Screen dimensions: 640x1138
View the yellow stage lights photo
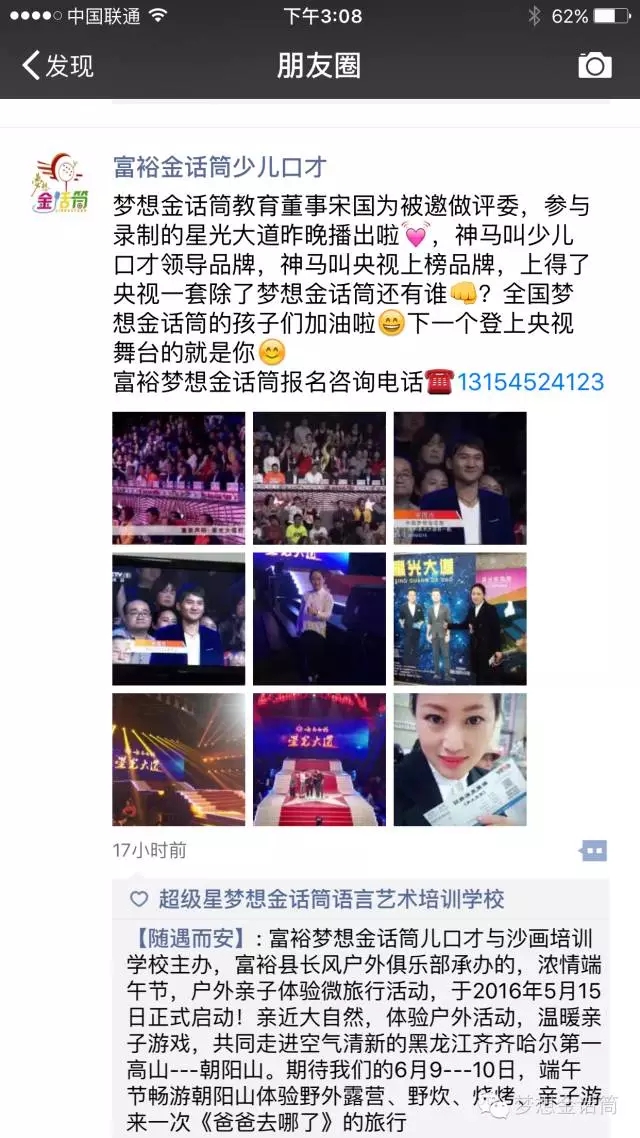click(178, 760)
